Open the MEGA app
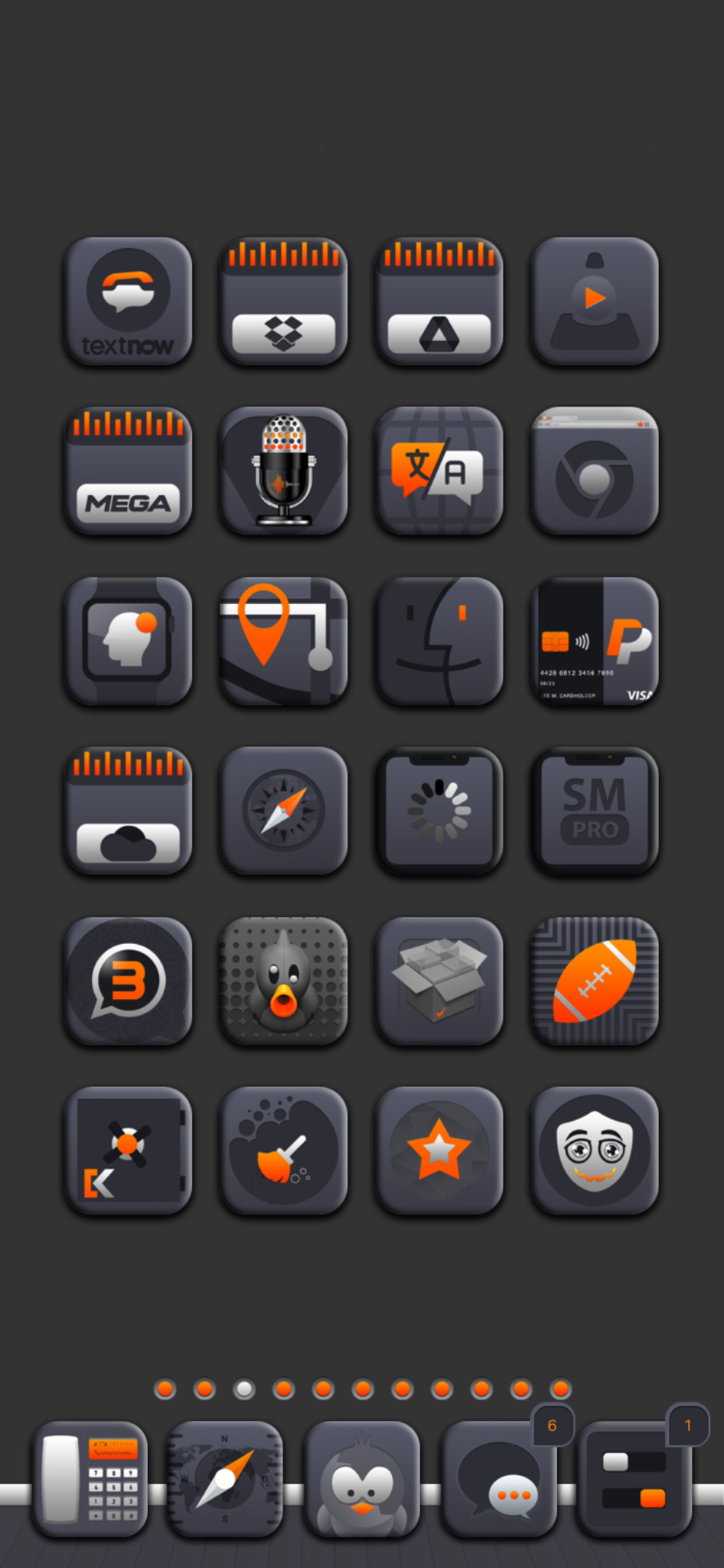 (x=128, y=471)
